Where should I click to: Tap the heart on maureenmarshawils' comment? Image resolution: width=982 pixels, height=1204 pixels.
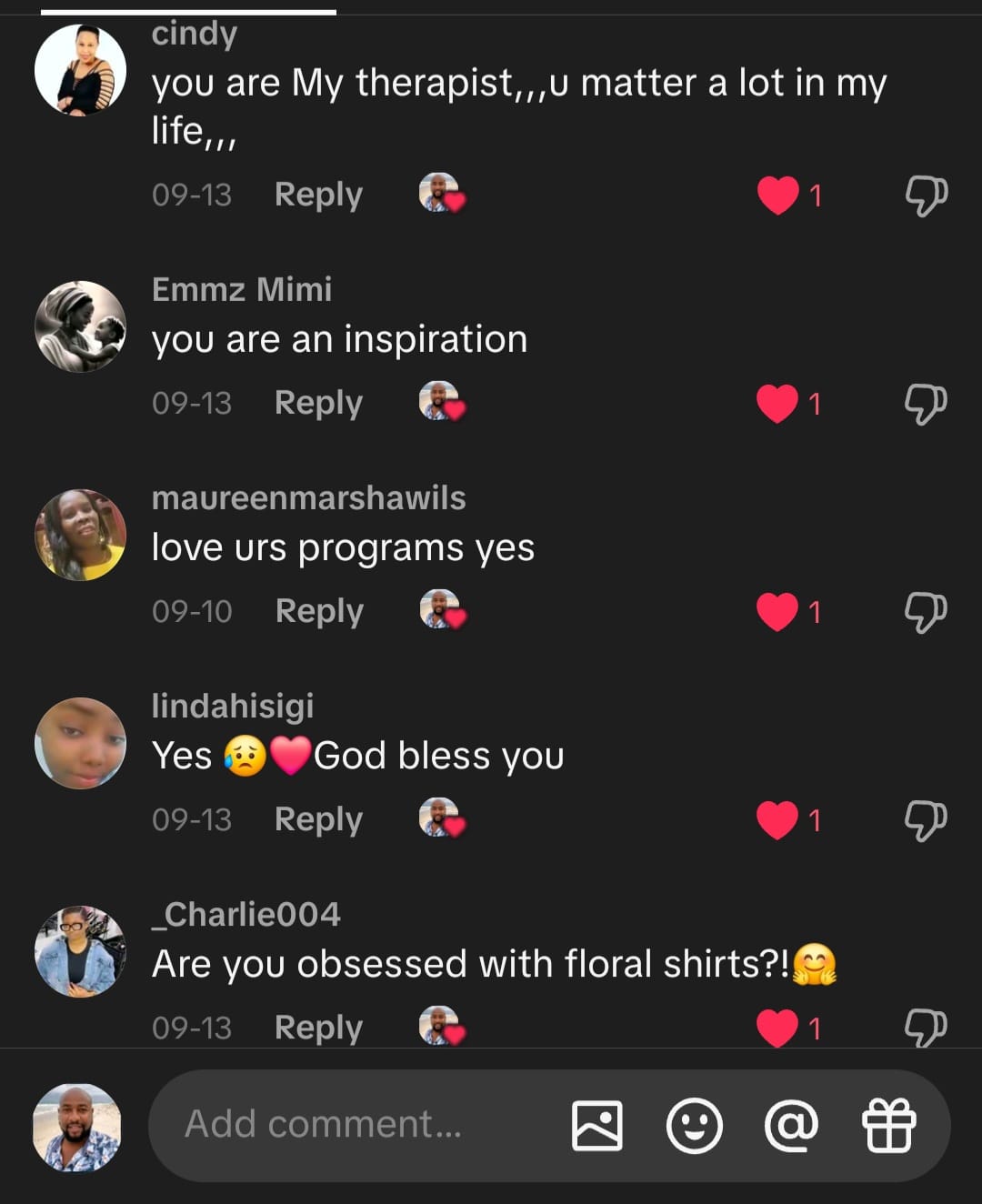[x=777, y=611]
